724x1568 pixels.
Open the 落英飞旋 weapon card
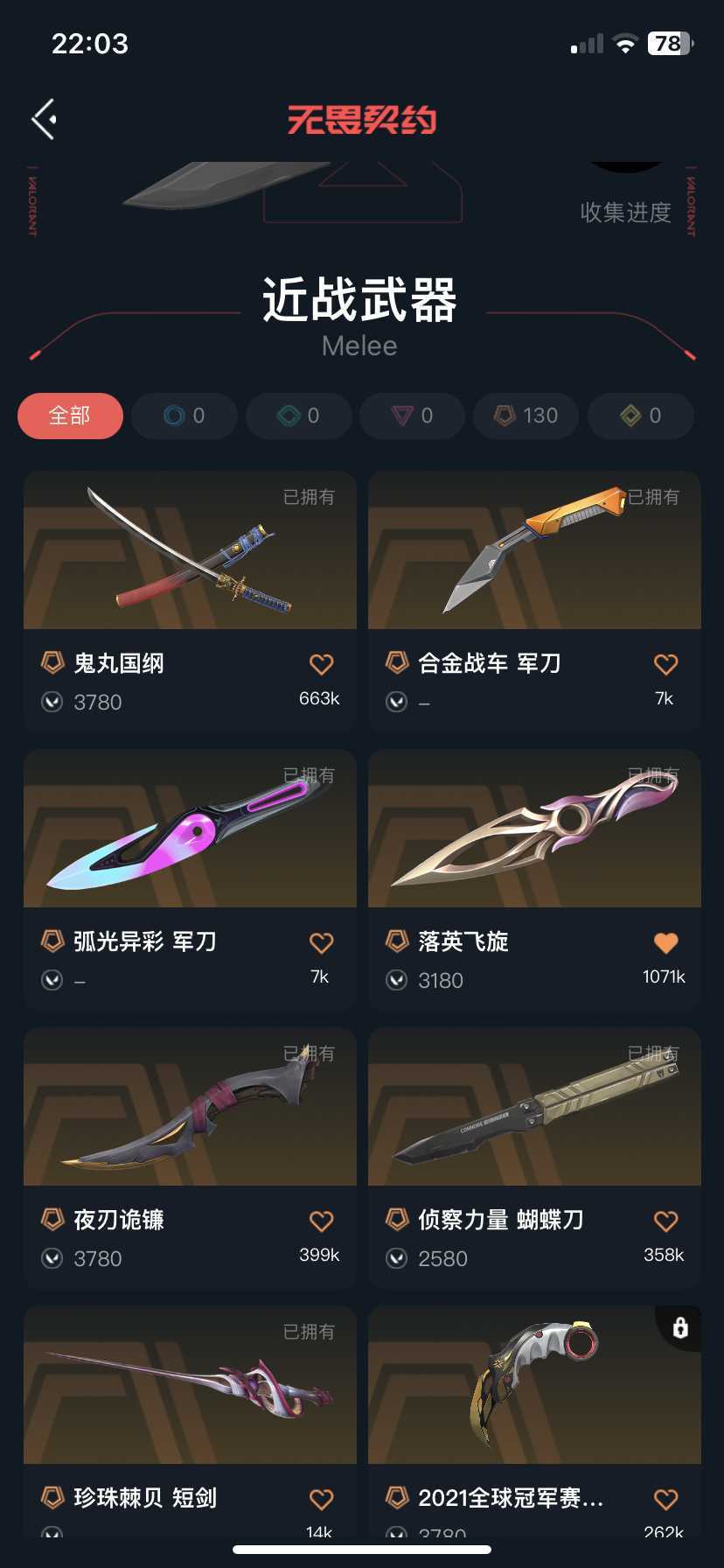(x=534, y=879)
